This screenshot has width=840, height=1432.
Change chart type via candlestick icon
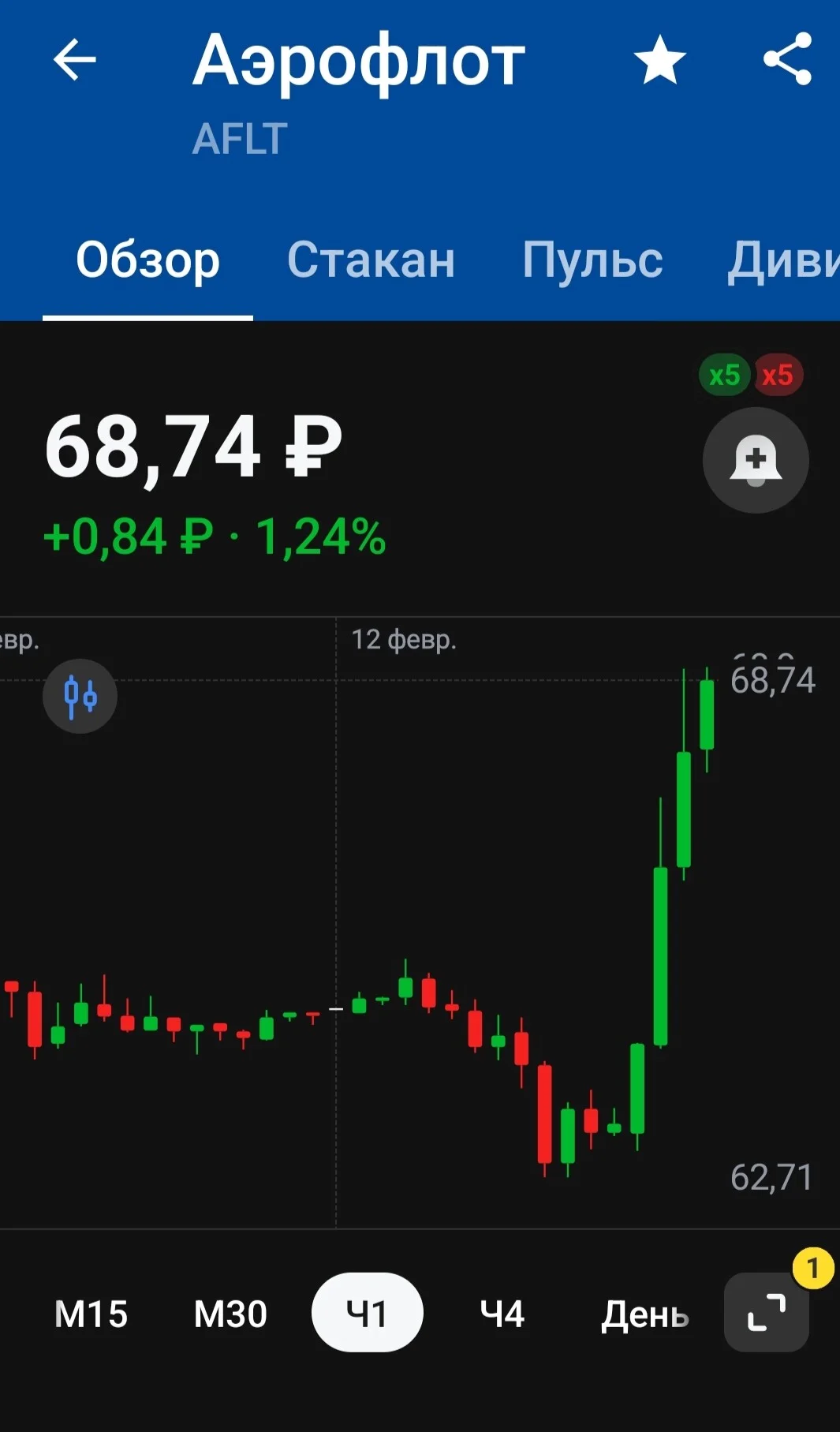[x=80, y=696]
